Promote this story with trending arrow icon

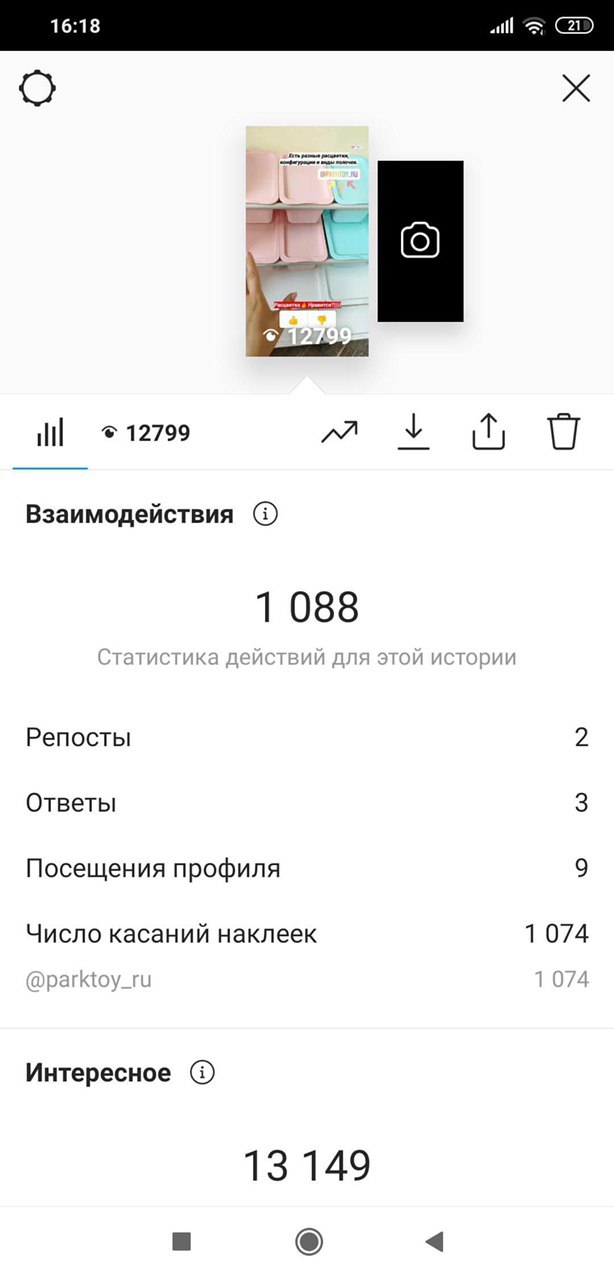click(x=339, y=433)
